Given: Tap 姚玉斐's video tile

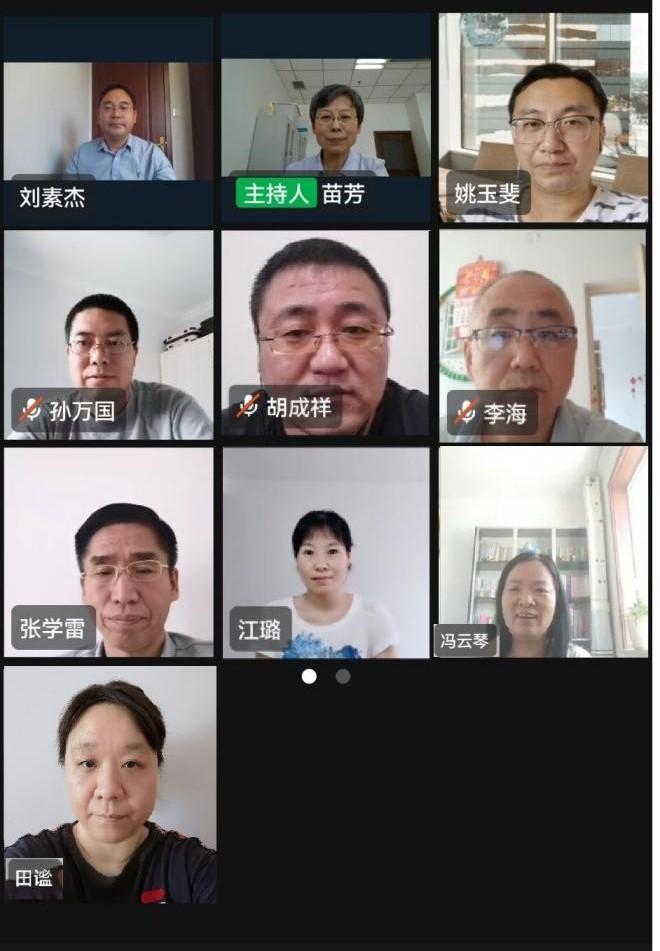Looking at the screenshot, I should 543,117.
